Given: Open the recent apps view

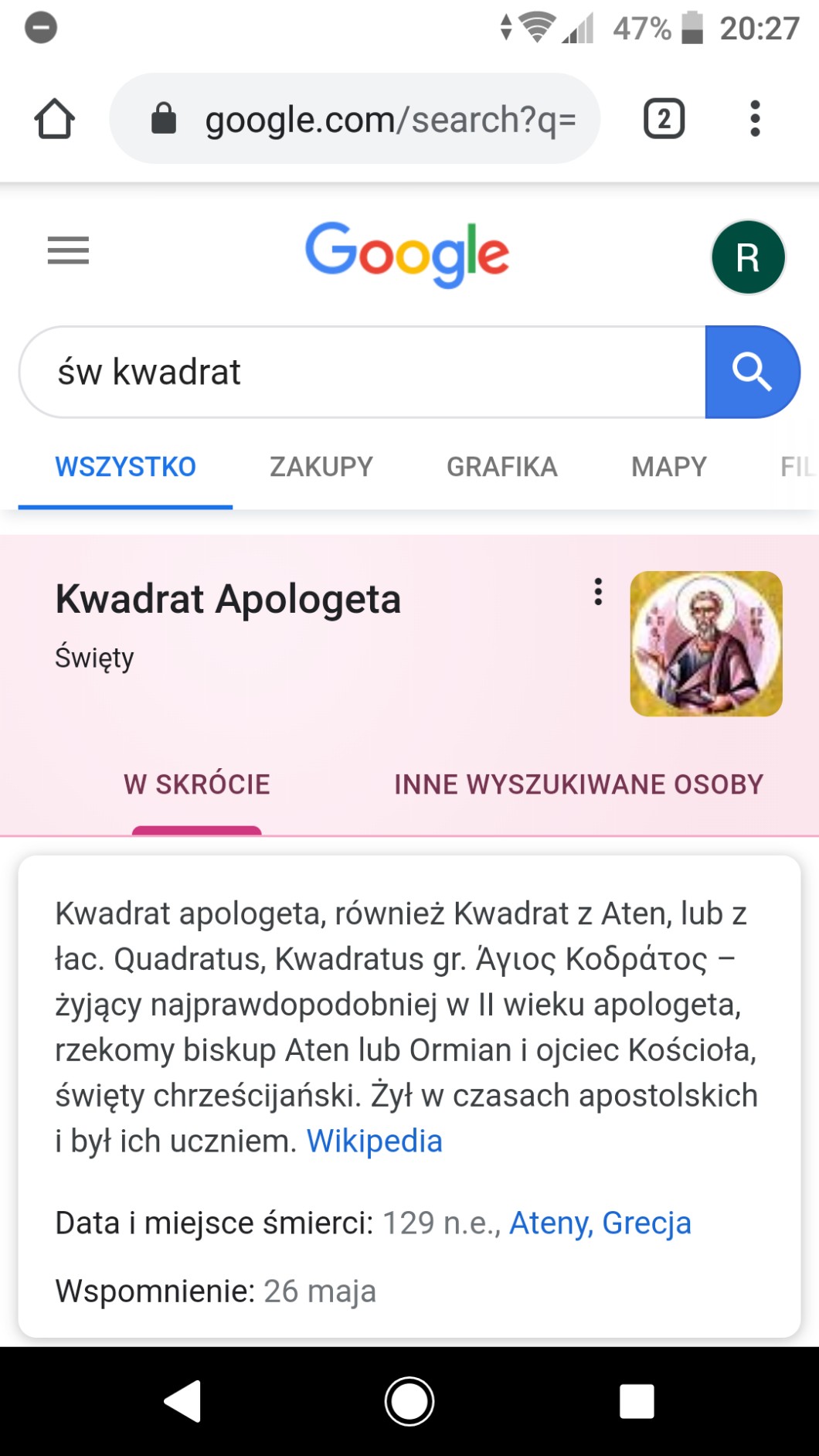Looking at the screenshot, I should tap(637, 1401).
